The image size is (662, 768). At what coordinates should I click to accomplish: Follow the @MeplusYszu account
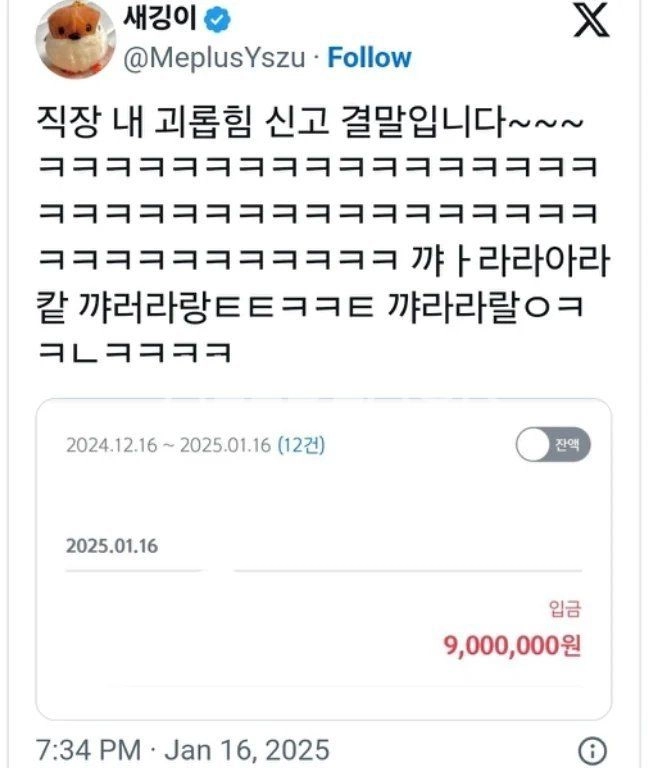point(369,57)
